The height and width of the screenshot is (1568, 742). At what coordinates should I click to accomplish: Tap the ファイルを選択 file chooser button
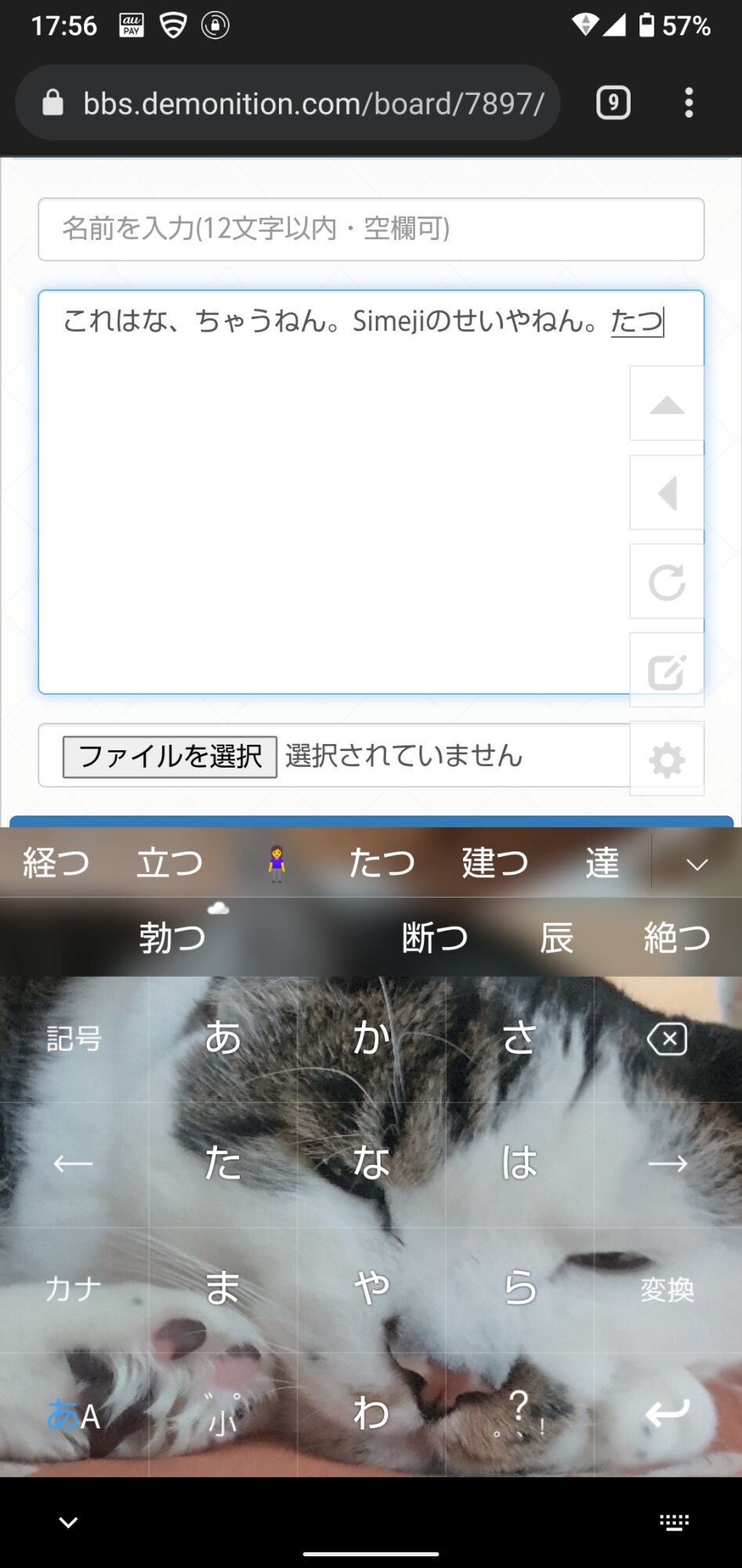170,757
